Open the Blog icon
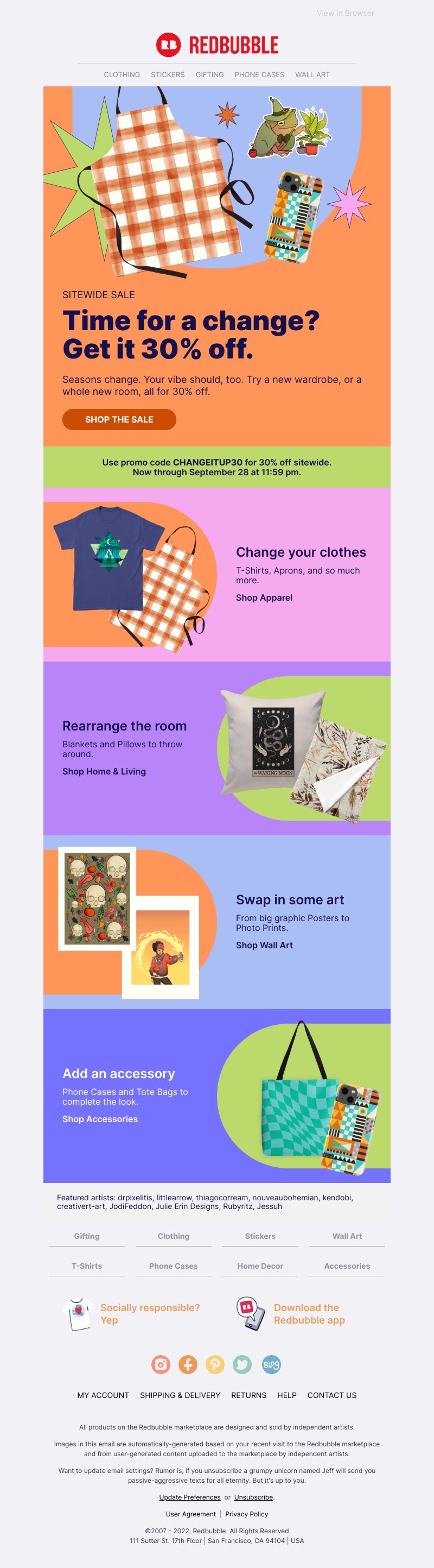This screenshot has width=434, height=1568. pyautogui.click(x=271, y=1364)
